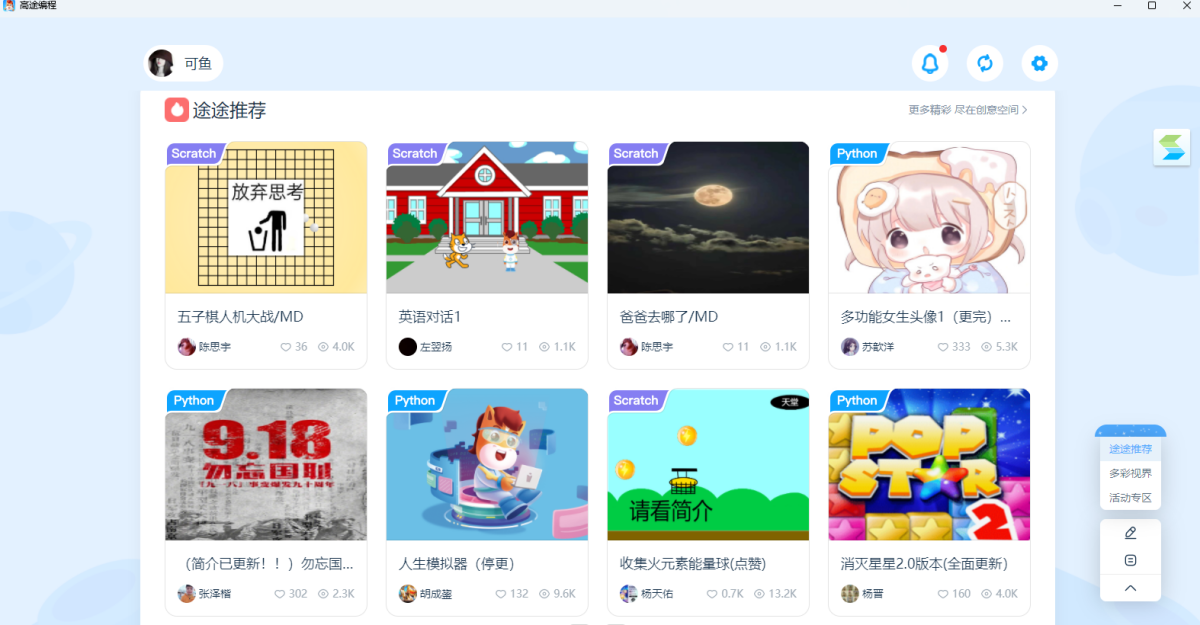Image resolution: width=1200 pixels, height=625 pixels.
Task: Jump to the 多彩视界 section
Action: [x=1130, y=473]
